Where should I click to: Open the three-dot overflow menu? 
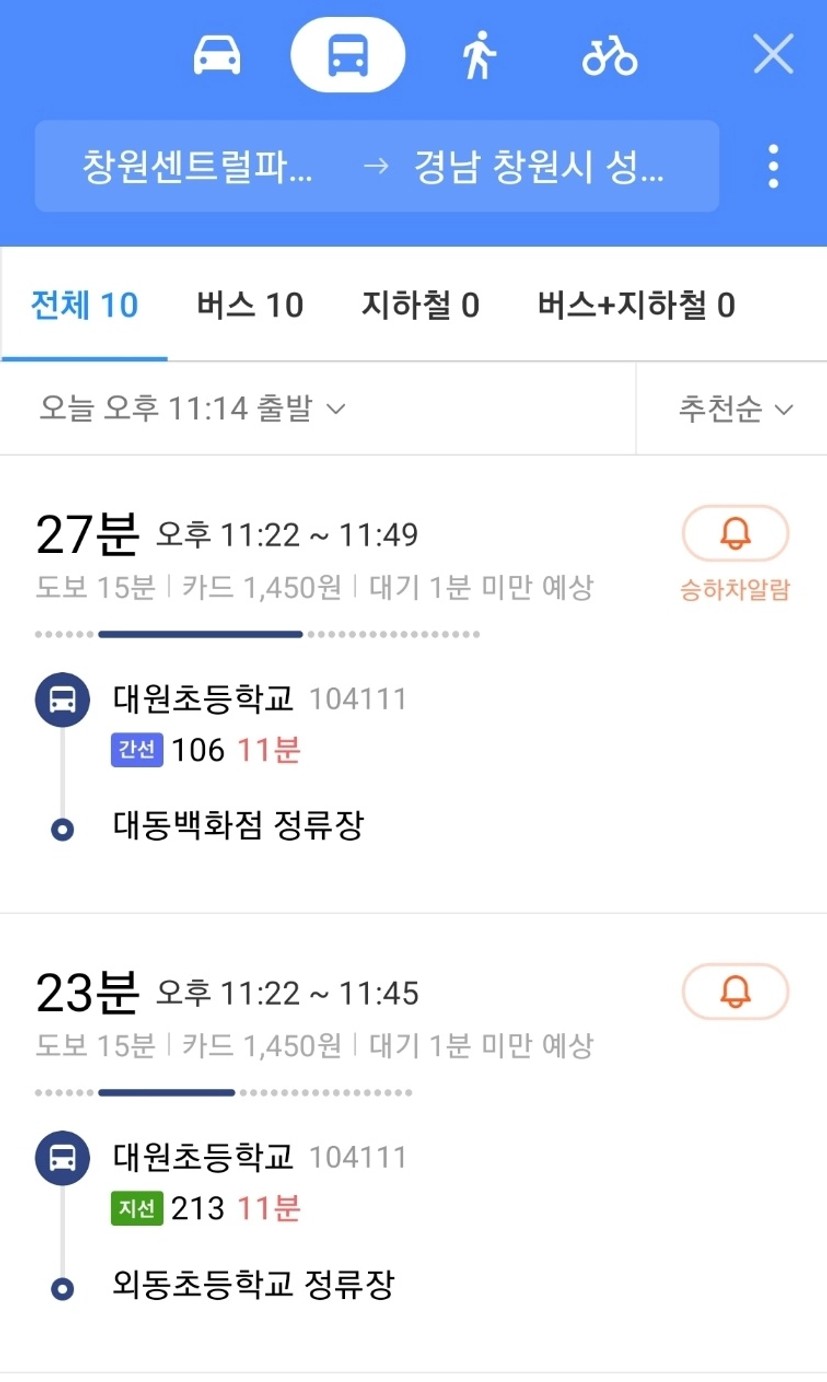point(773,166)
